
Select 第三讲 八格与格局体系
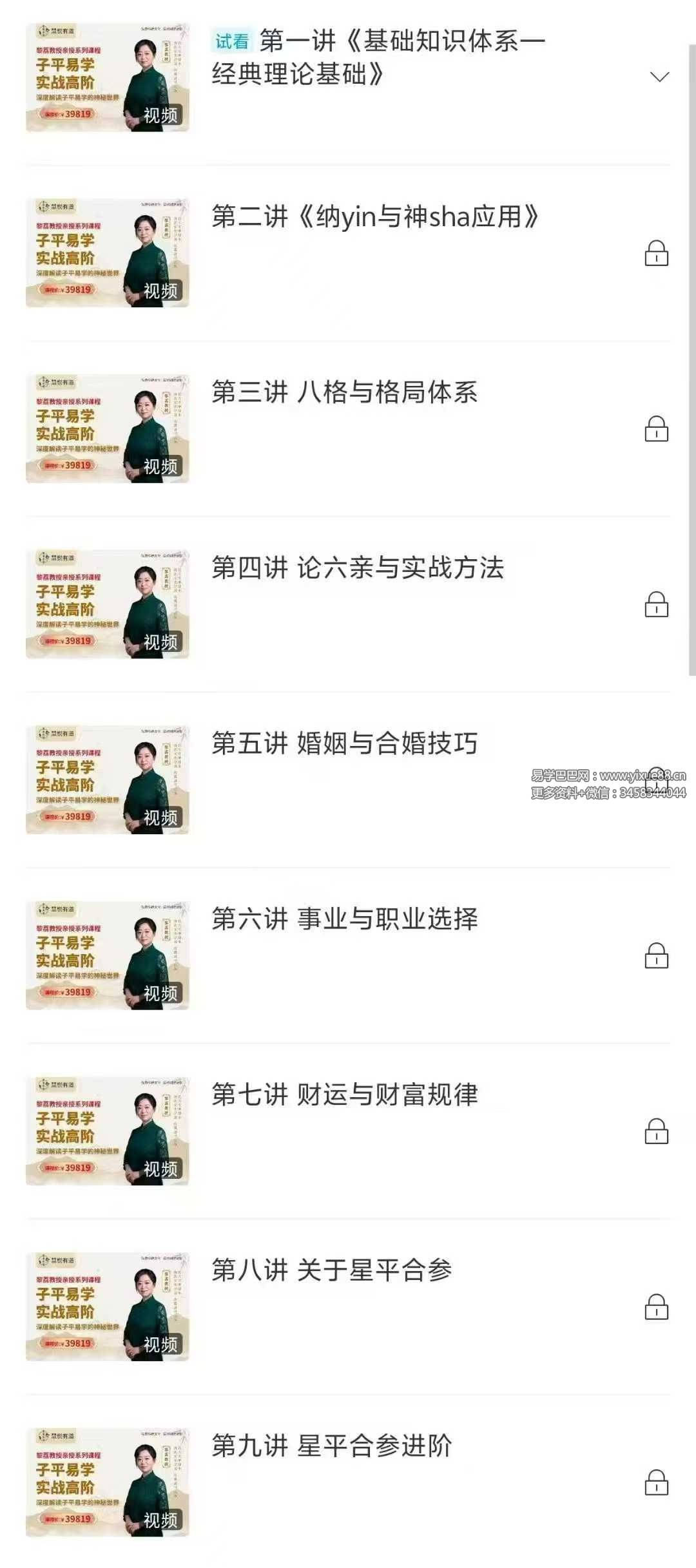click(x=345, y=393)
